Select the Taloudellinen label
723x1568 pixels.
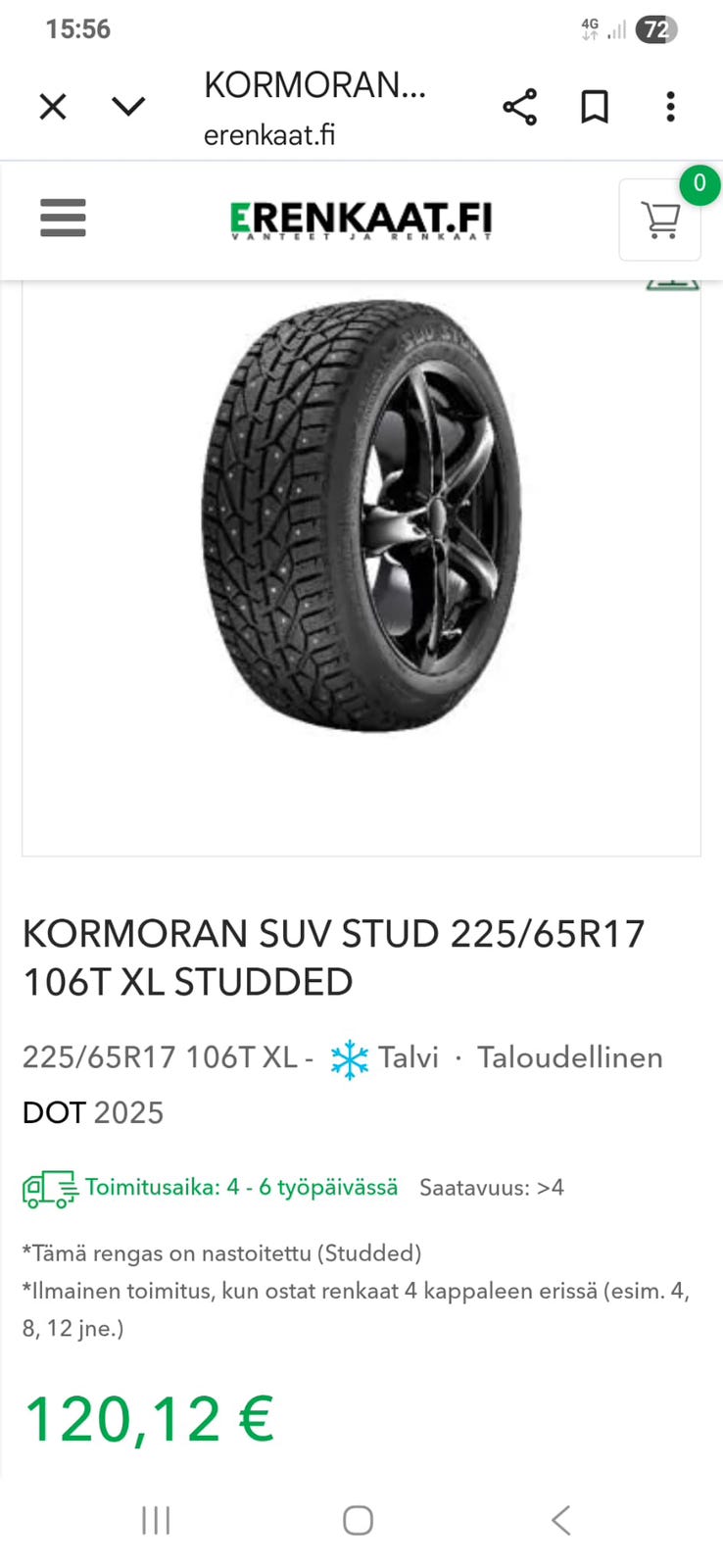tap(569, 1057)
